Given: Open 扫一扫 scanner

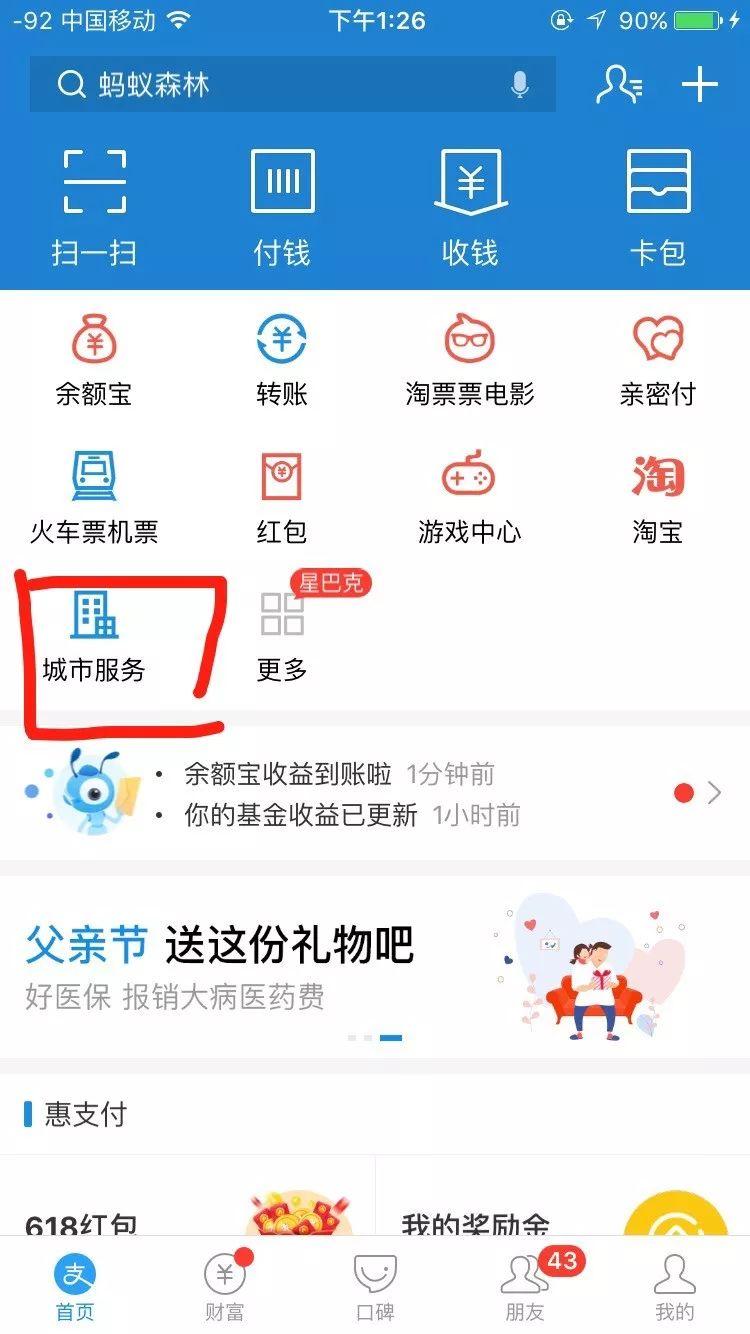Looking at the screenshot, I should [x=94, y=208].
